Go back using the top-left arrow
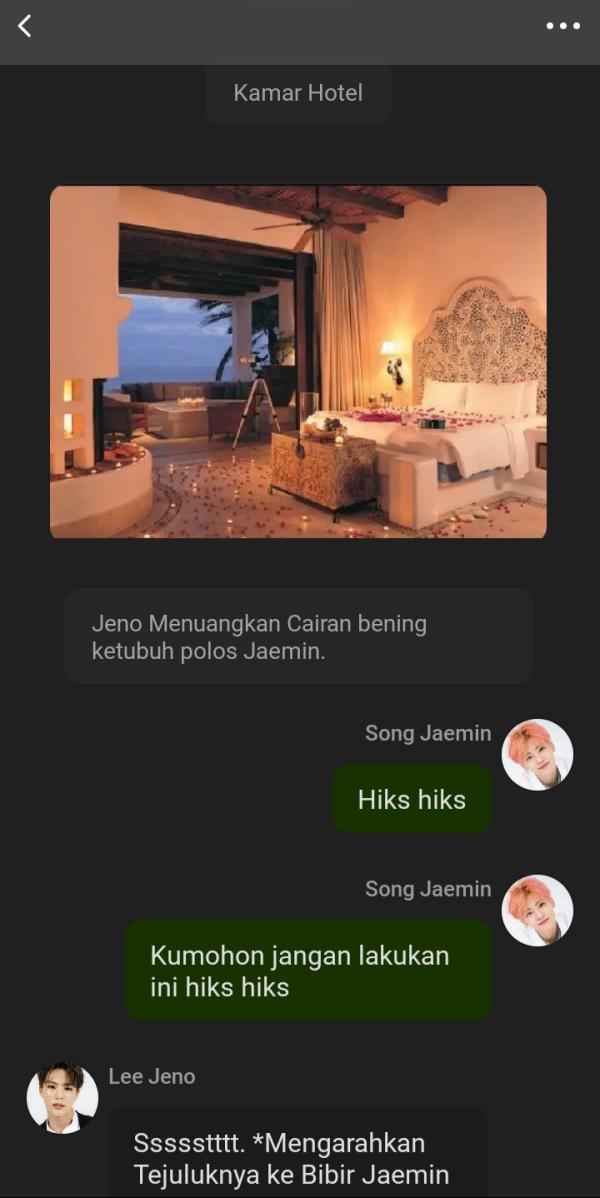 [x=25, y=27]
